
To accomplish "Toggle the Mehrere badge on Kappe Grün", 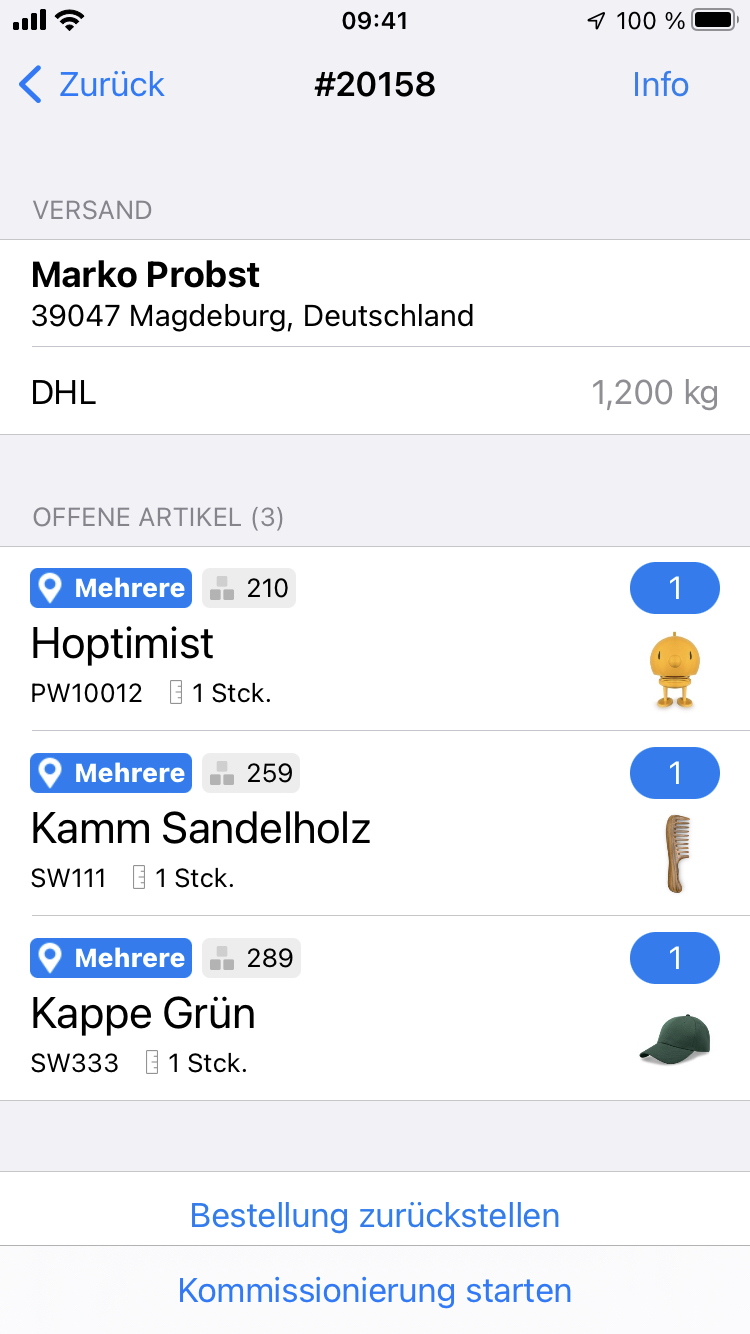I will [x=110, y=958].
